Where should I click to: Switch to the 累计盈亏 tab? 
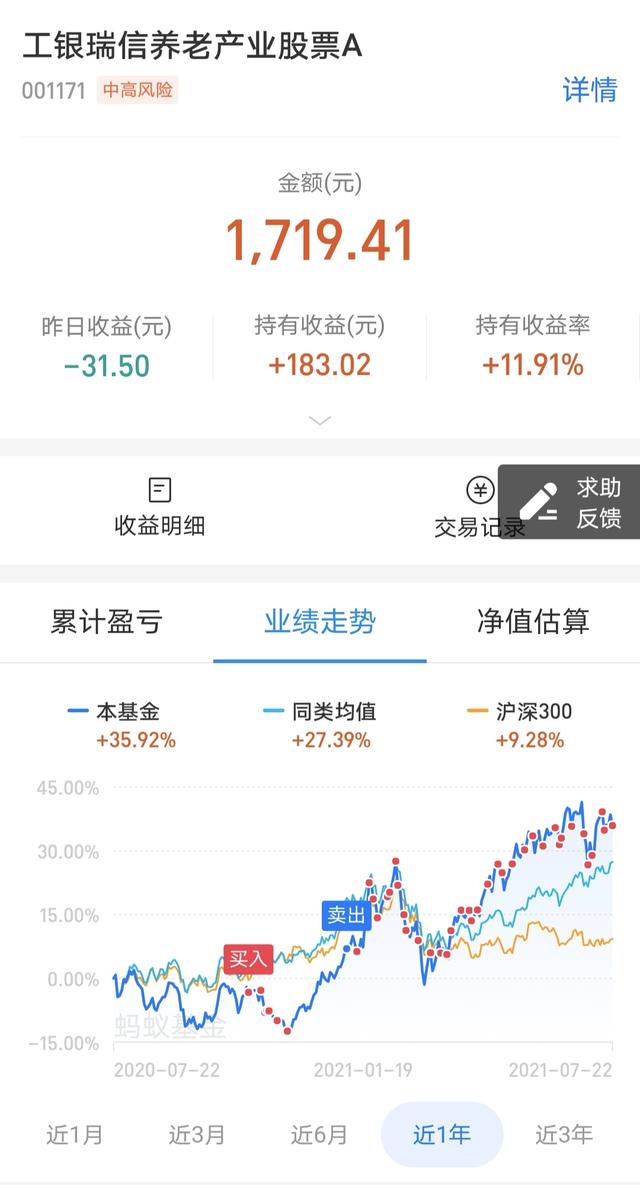tap(106, 622)
